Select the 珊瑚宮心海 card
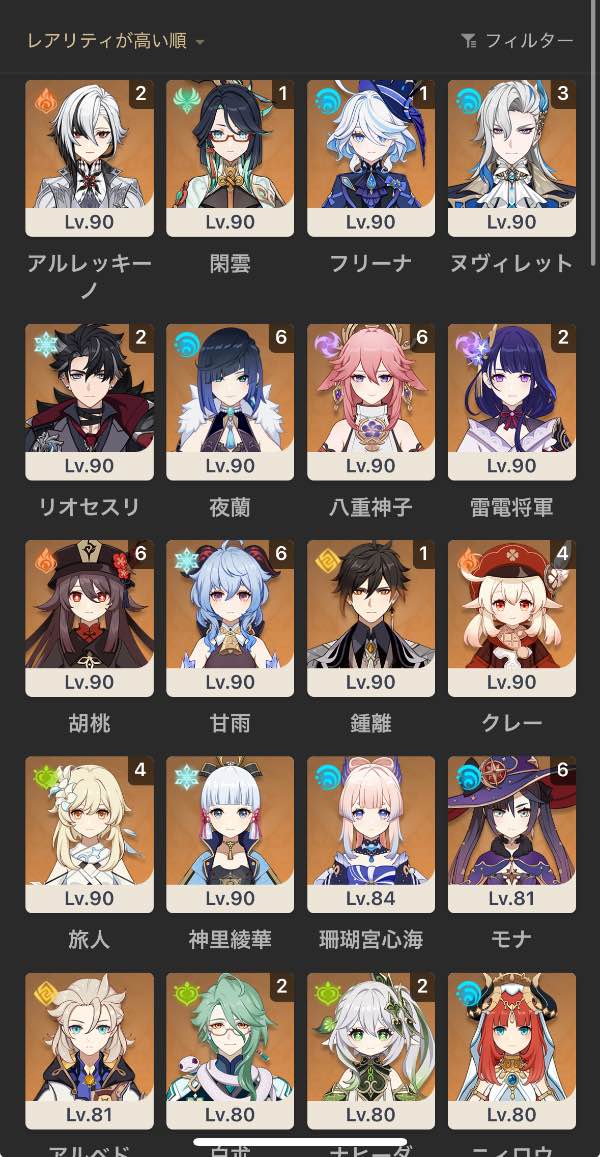The width and height of the screenshot is (600, 1157). [x=371, y=834]
